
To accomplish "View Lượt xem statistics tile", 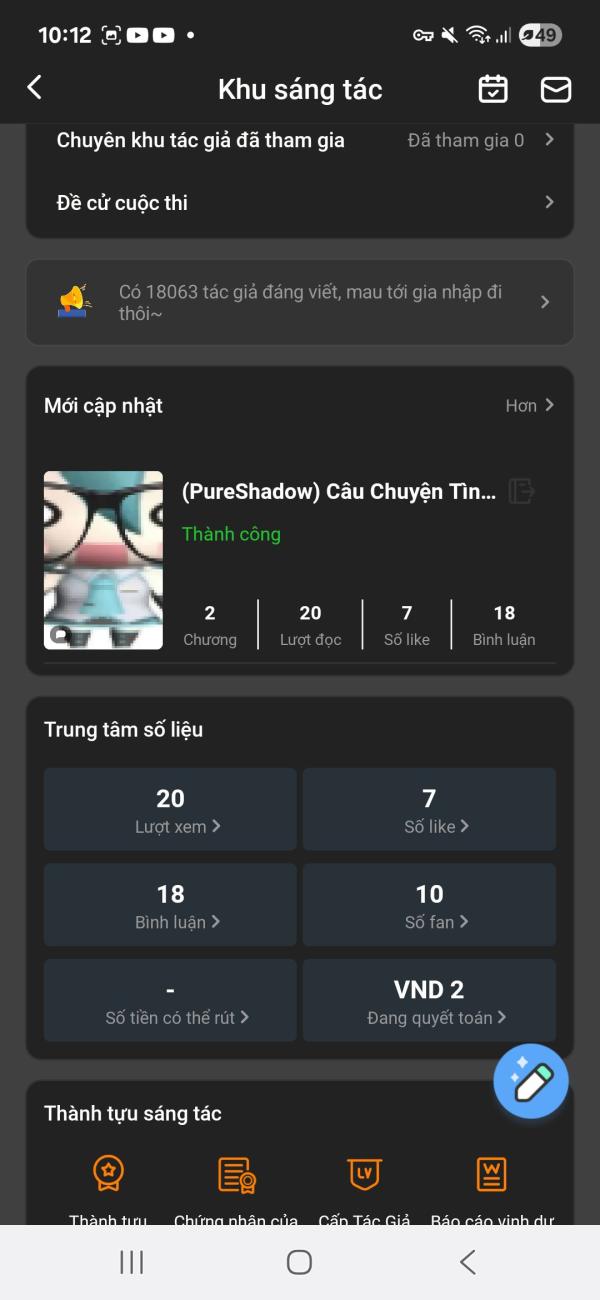I will pyautogui.click(x=171, y=810).
